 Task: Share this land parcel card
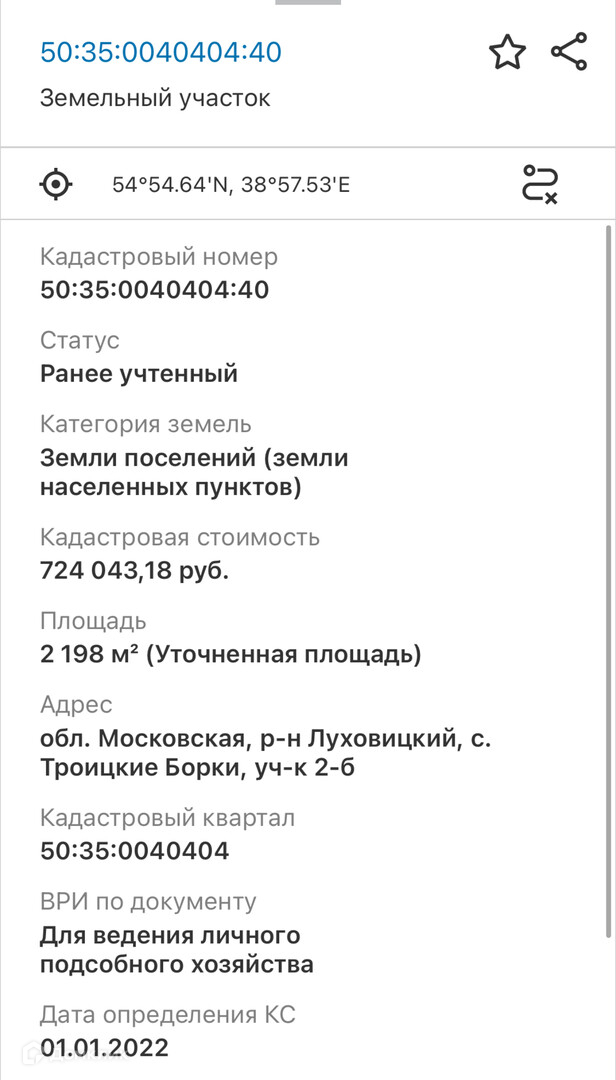pos(569,52)
